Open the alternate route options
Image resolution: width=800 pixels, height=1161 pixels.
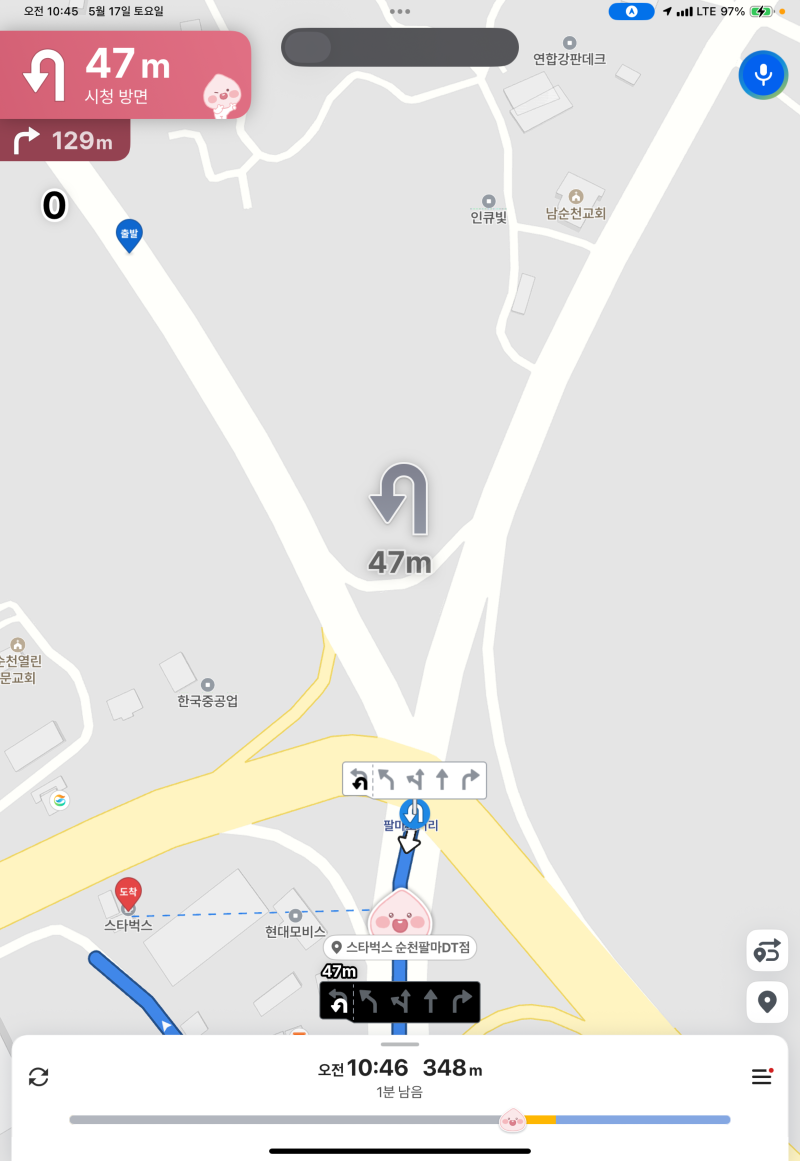coord(767,951)
